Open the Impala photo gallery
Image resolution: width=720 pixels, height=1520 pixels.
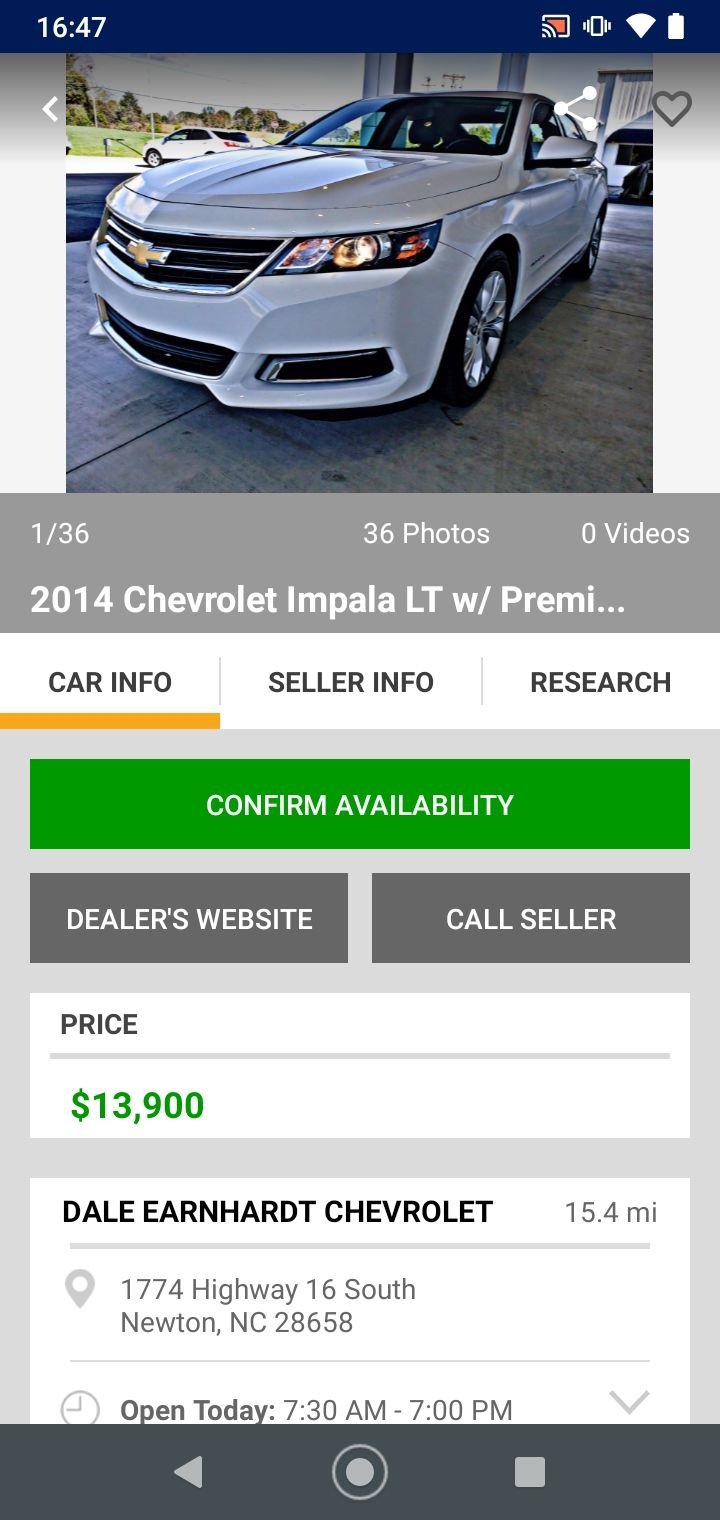(359, 273)
